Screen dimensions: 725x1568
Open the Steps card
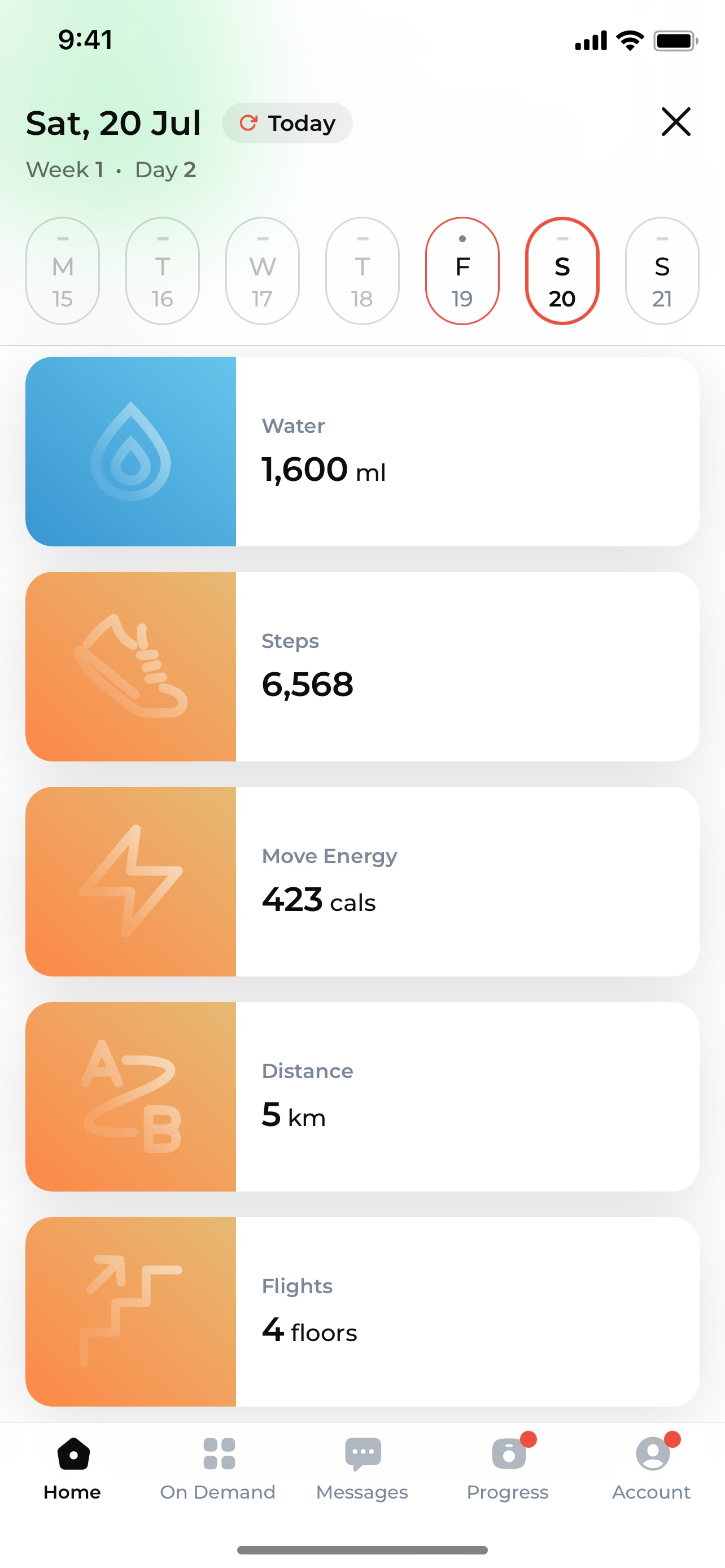tap(362, 667)
